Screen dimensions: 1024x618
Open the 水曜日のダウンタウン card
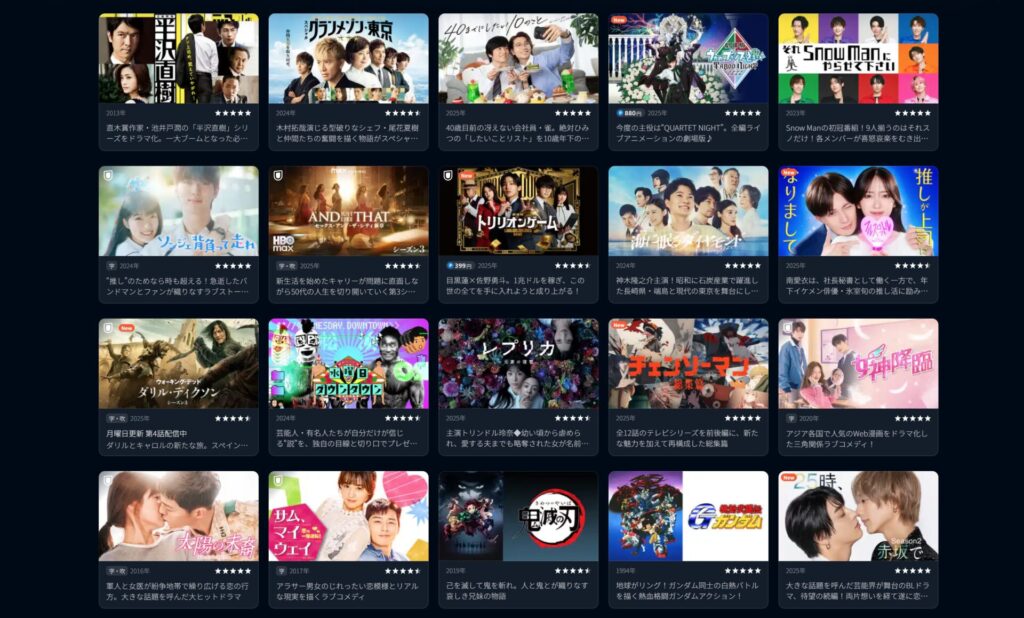pyautogui.click(x=348, y=364)
